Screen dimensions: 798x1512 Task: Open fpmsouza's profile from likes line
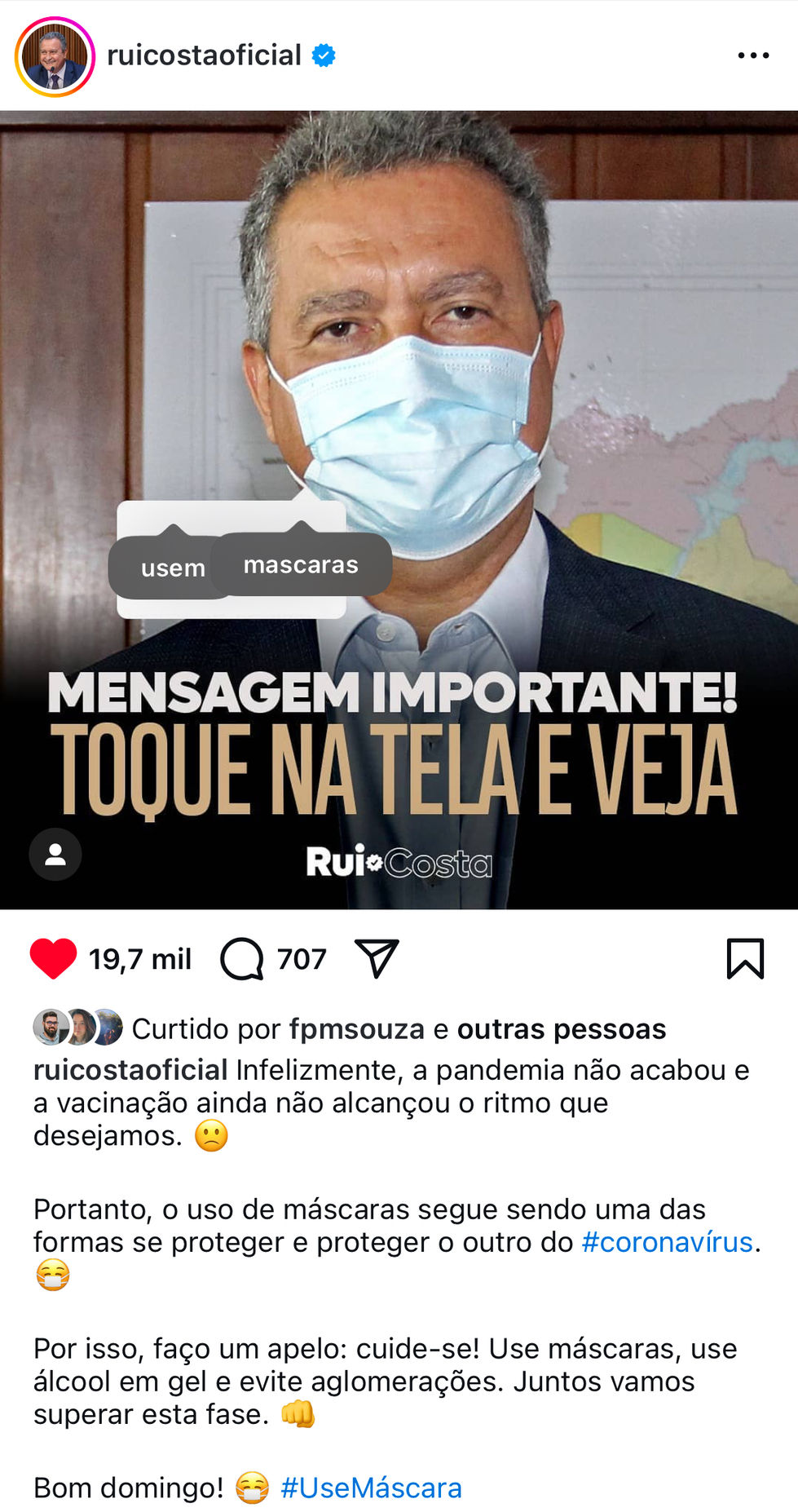pyautogui.click(x=356, y=1029)
